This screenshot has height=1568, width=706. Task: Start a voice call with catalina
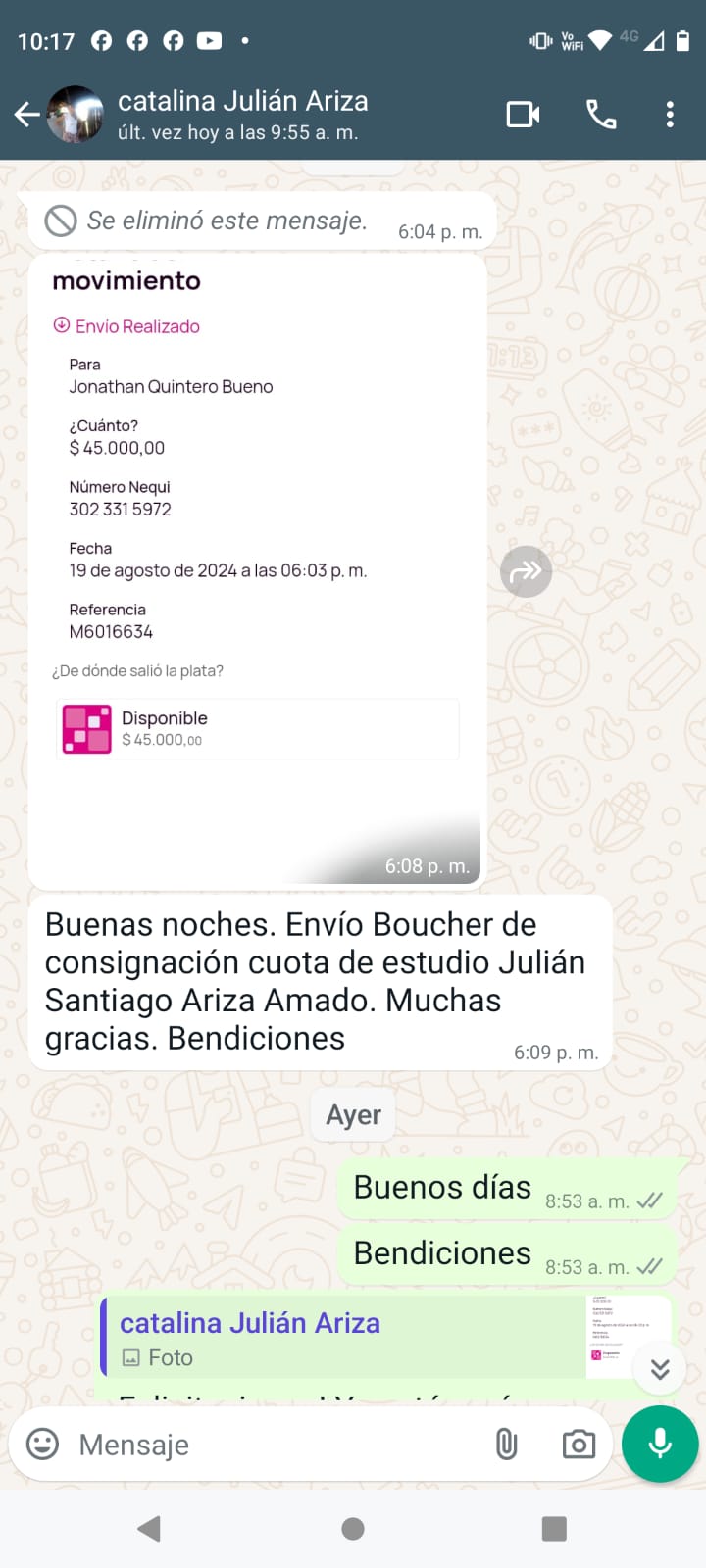(x=601, y=115)
